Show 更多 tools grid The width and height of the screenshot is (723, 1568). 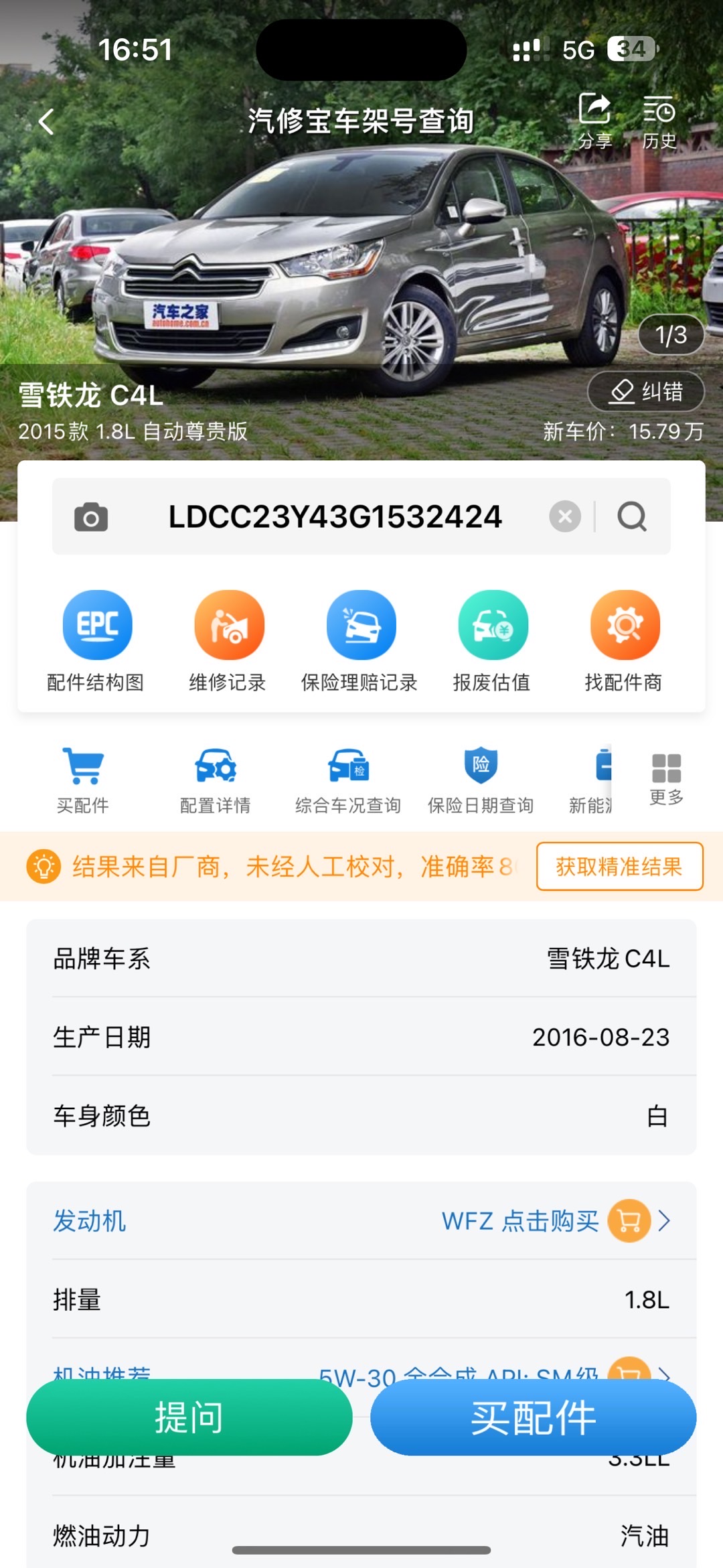click(x=666, y=778)
